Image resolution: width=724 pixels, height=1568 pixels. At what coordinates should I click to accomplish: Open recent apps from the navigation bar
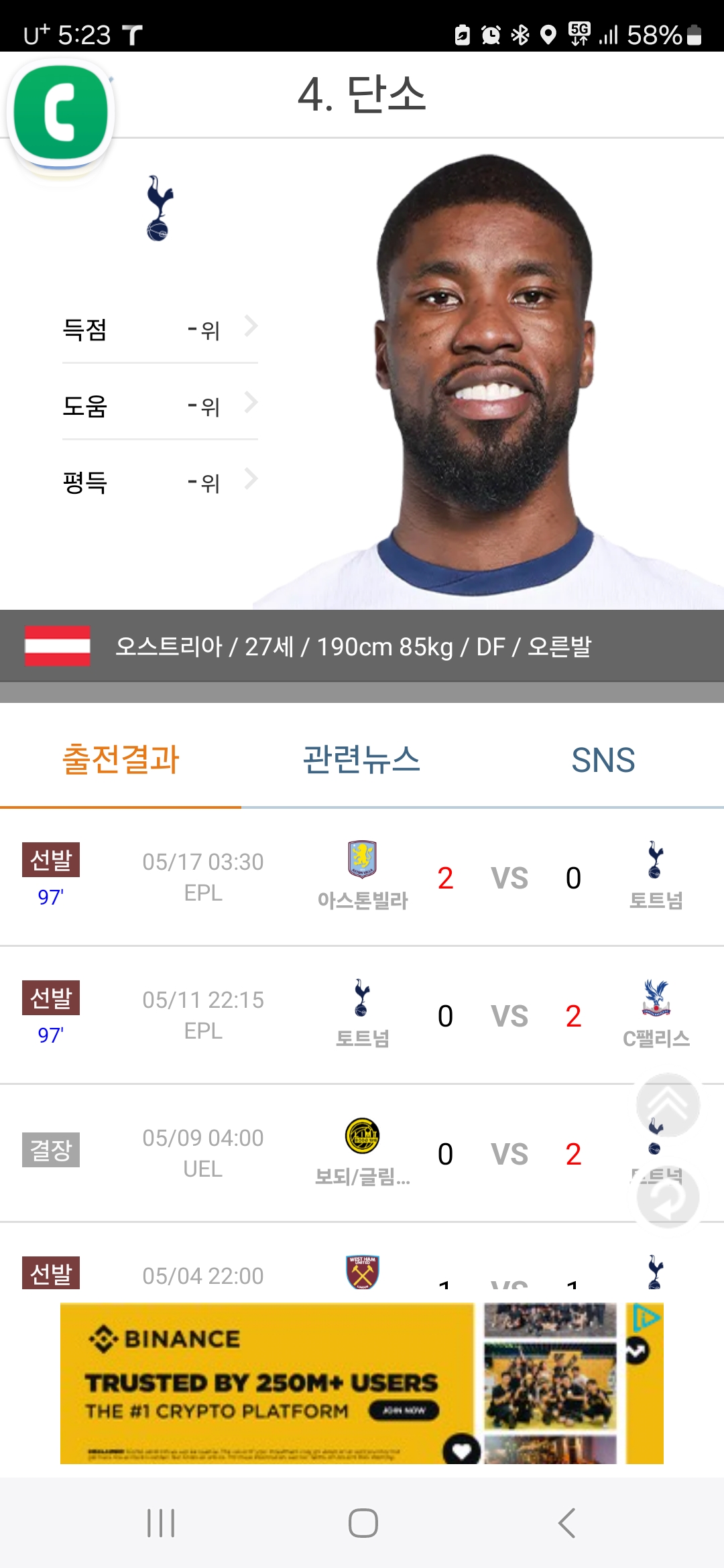161,1523
